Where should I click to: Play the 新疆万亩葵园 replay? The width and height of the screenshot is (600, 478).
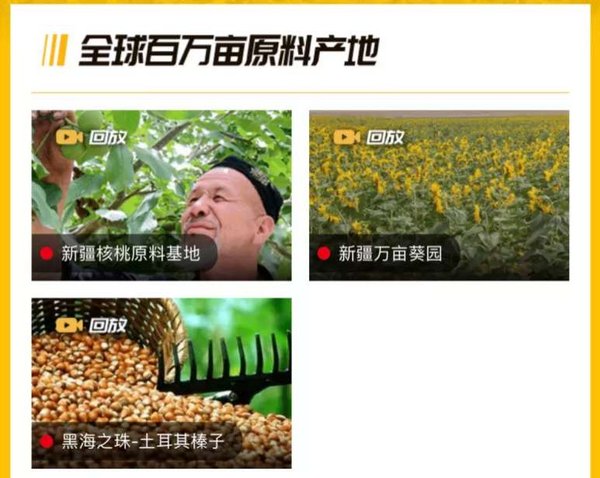click(x=438, y=195)
